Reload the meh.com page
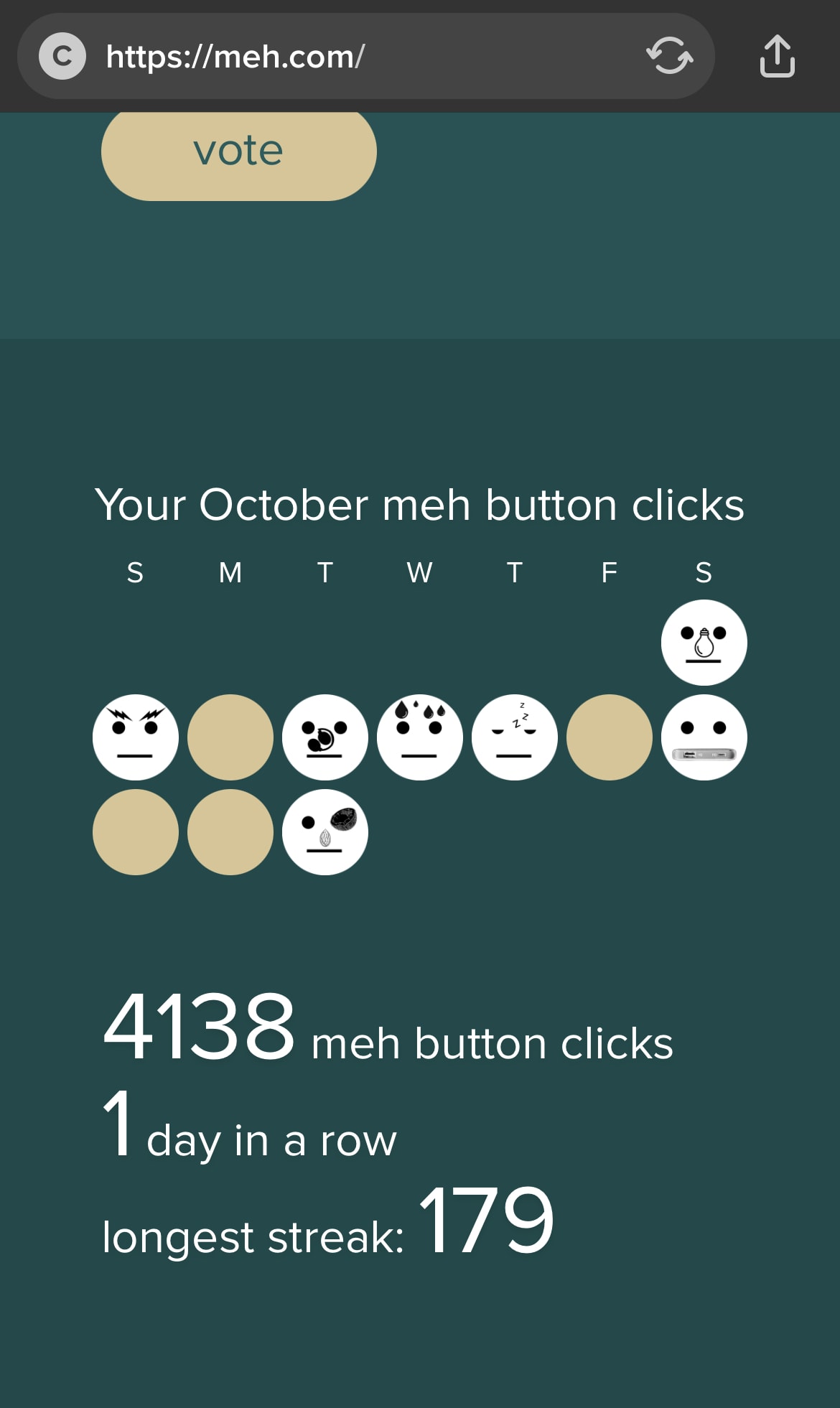 (669, 56)
